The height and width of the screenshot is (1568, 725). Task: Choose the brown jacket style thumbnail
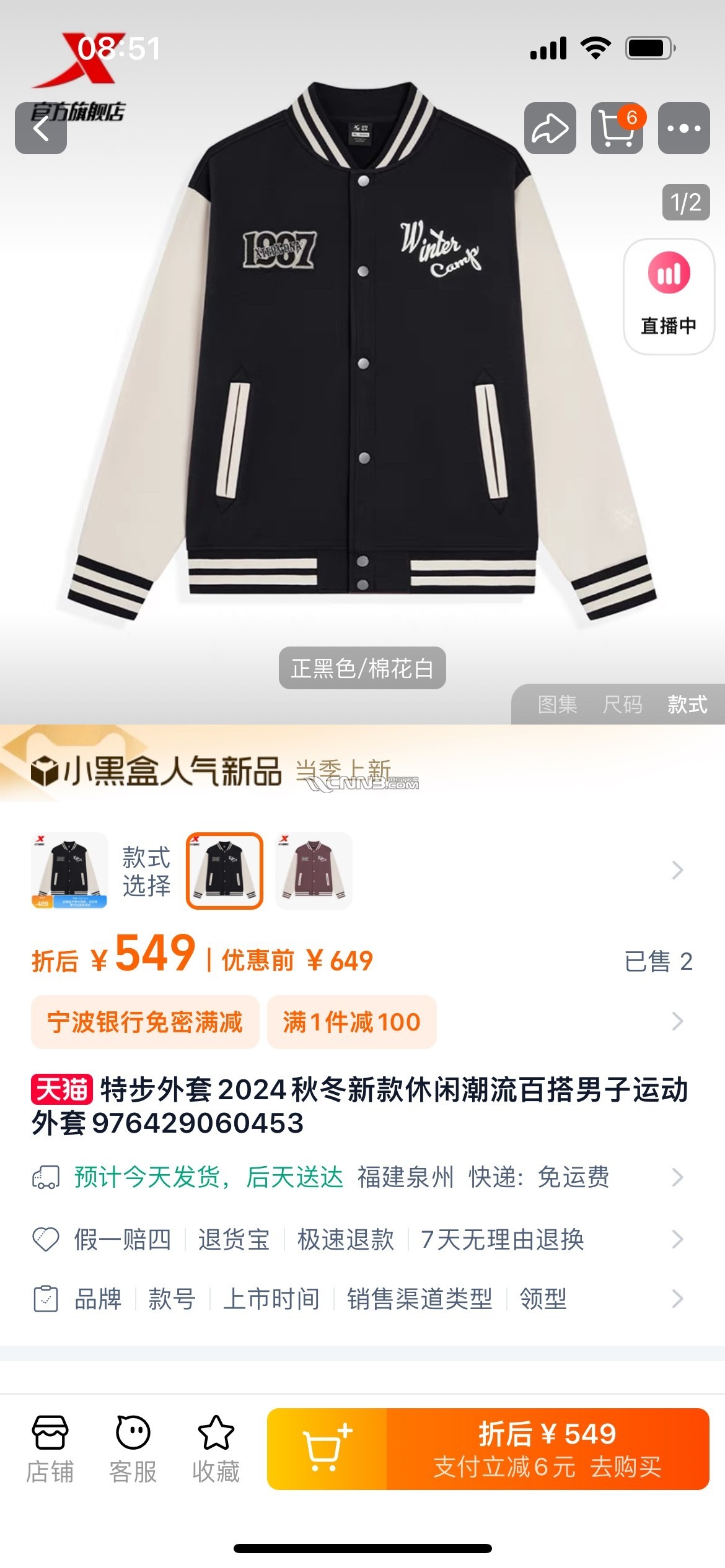314,871
